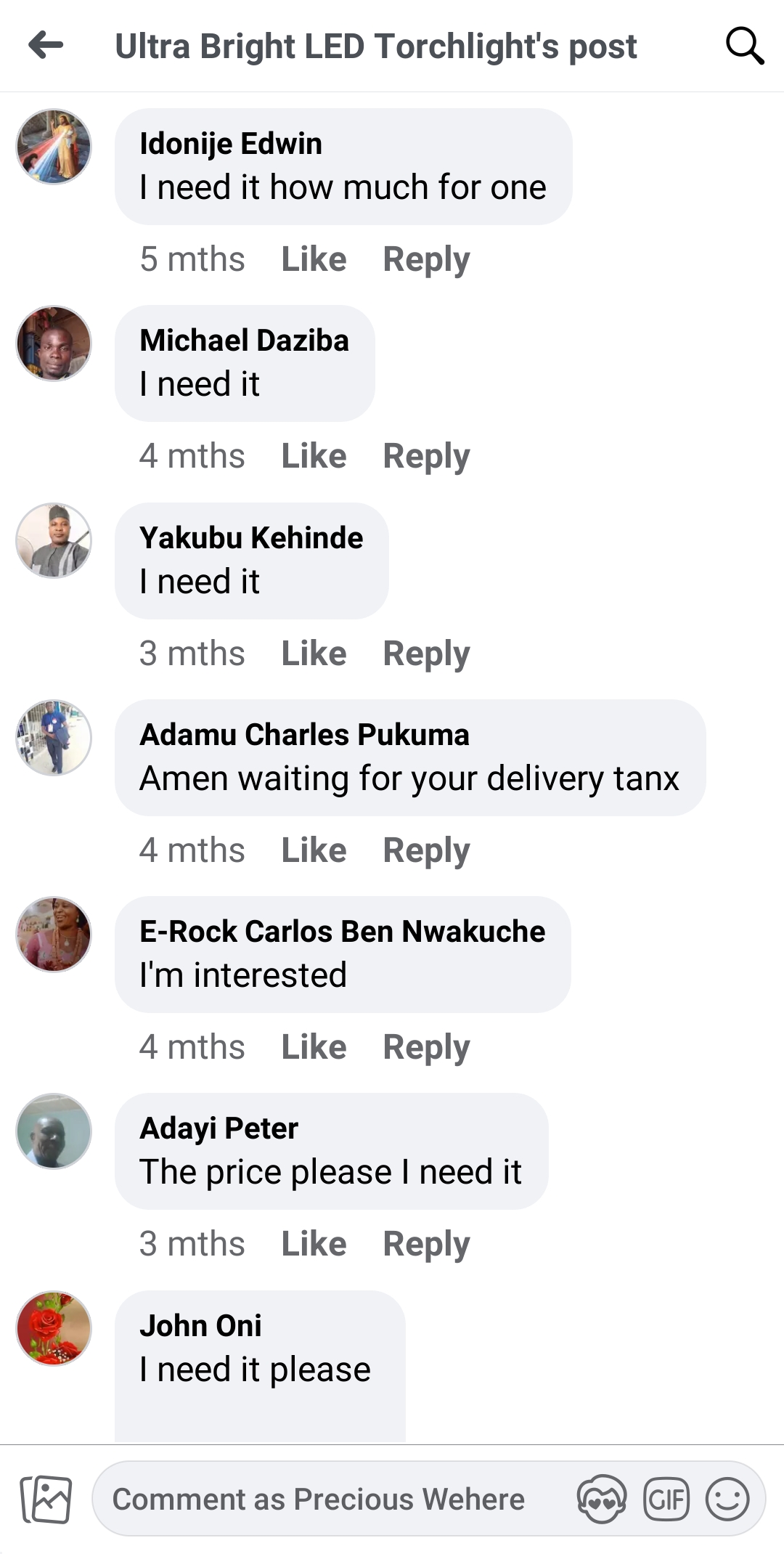784x1554 pixels.
Task: Open the emoji picker
Action: pos(727,1500)
